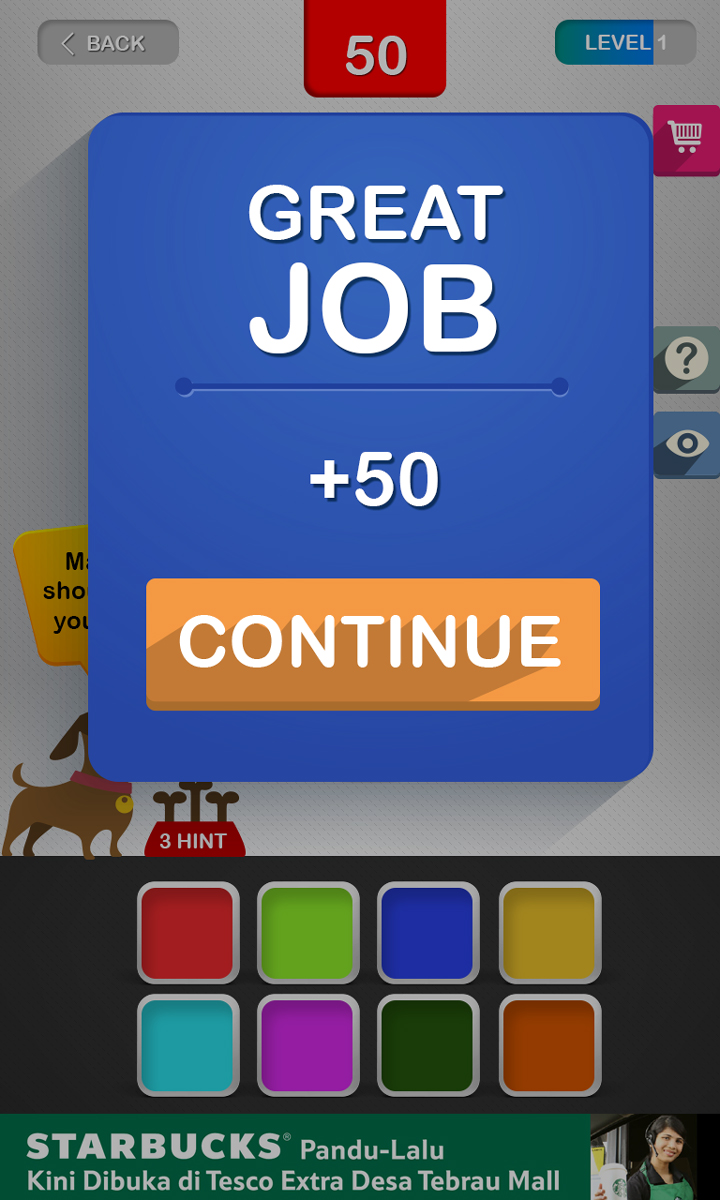Choose the dark green color swatch

pyautogui.click(x=428, y=1045)
